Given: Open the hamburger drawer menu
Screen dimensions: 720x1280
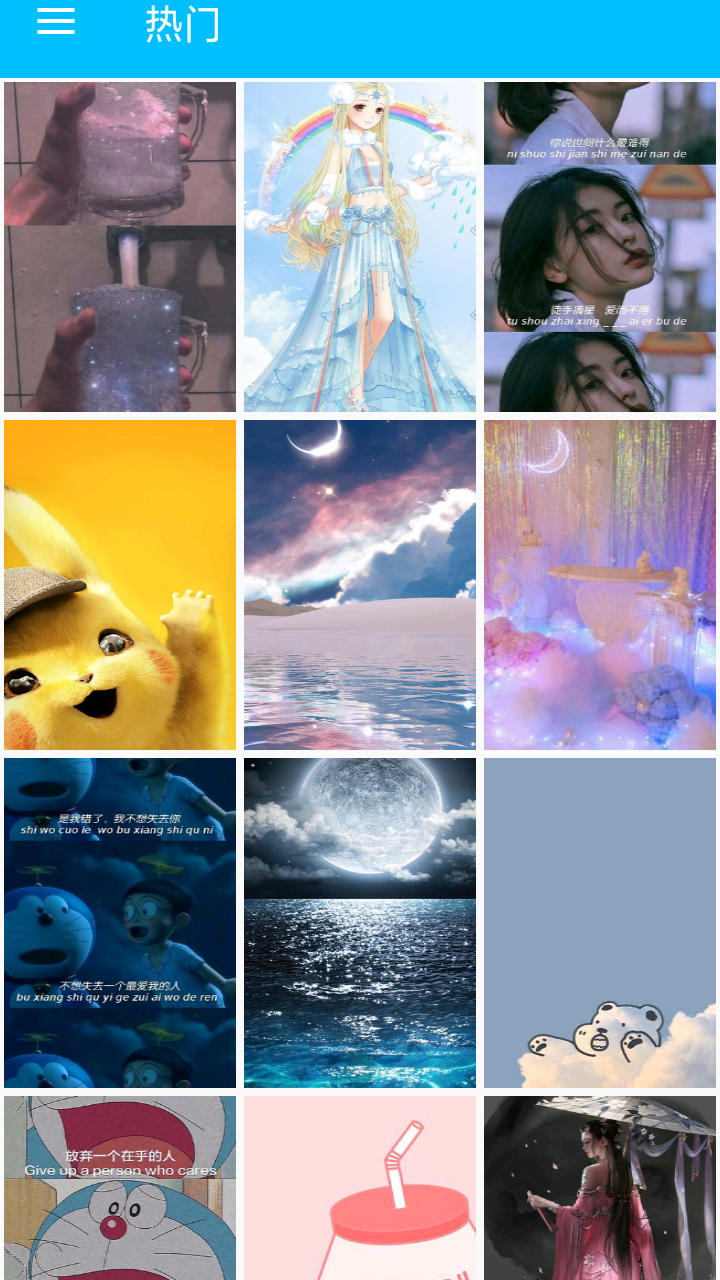Looking at the screenshot, I should pyautogui.click(x=56, y=22).
